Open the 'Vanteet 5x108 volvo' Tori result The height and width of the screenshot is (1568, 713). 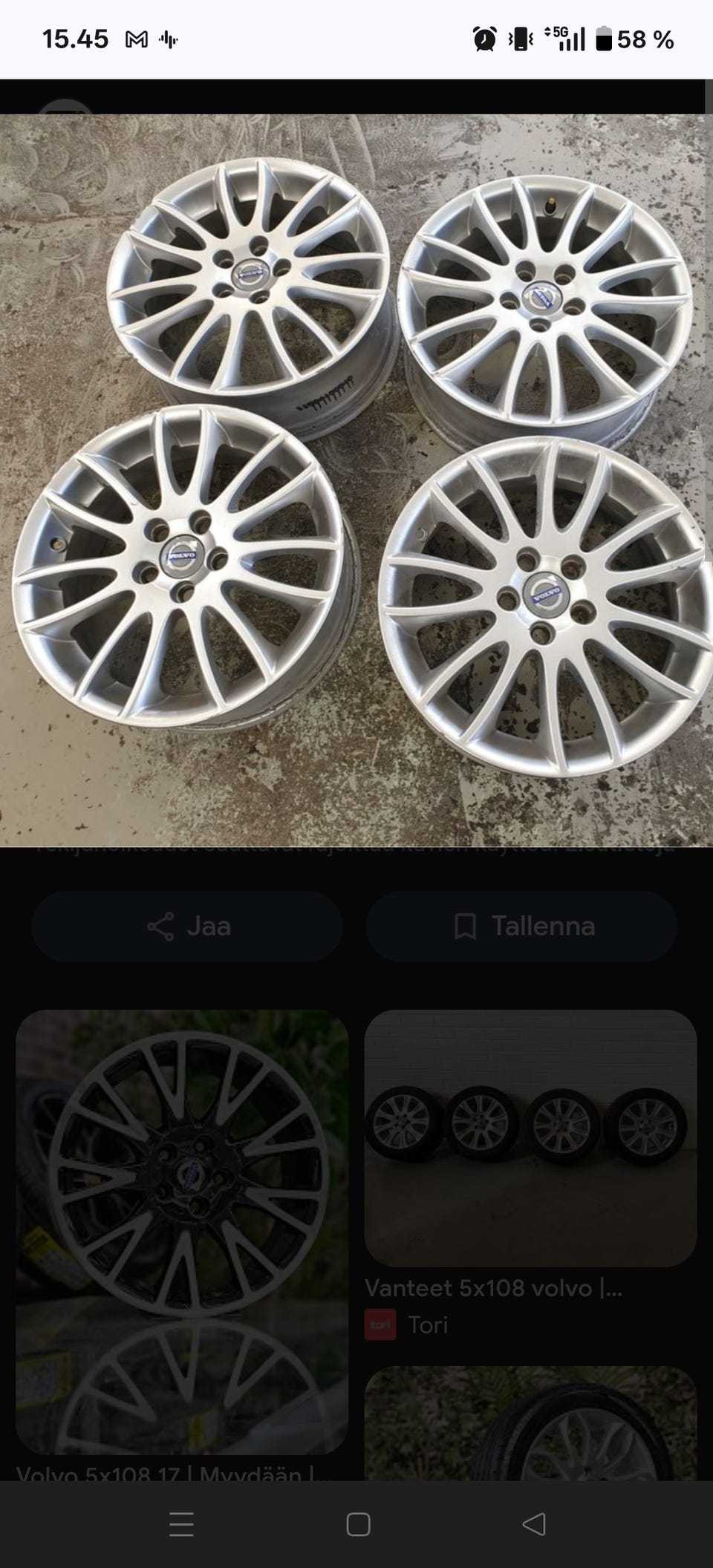coord(530,1137)
